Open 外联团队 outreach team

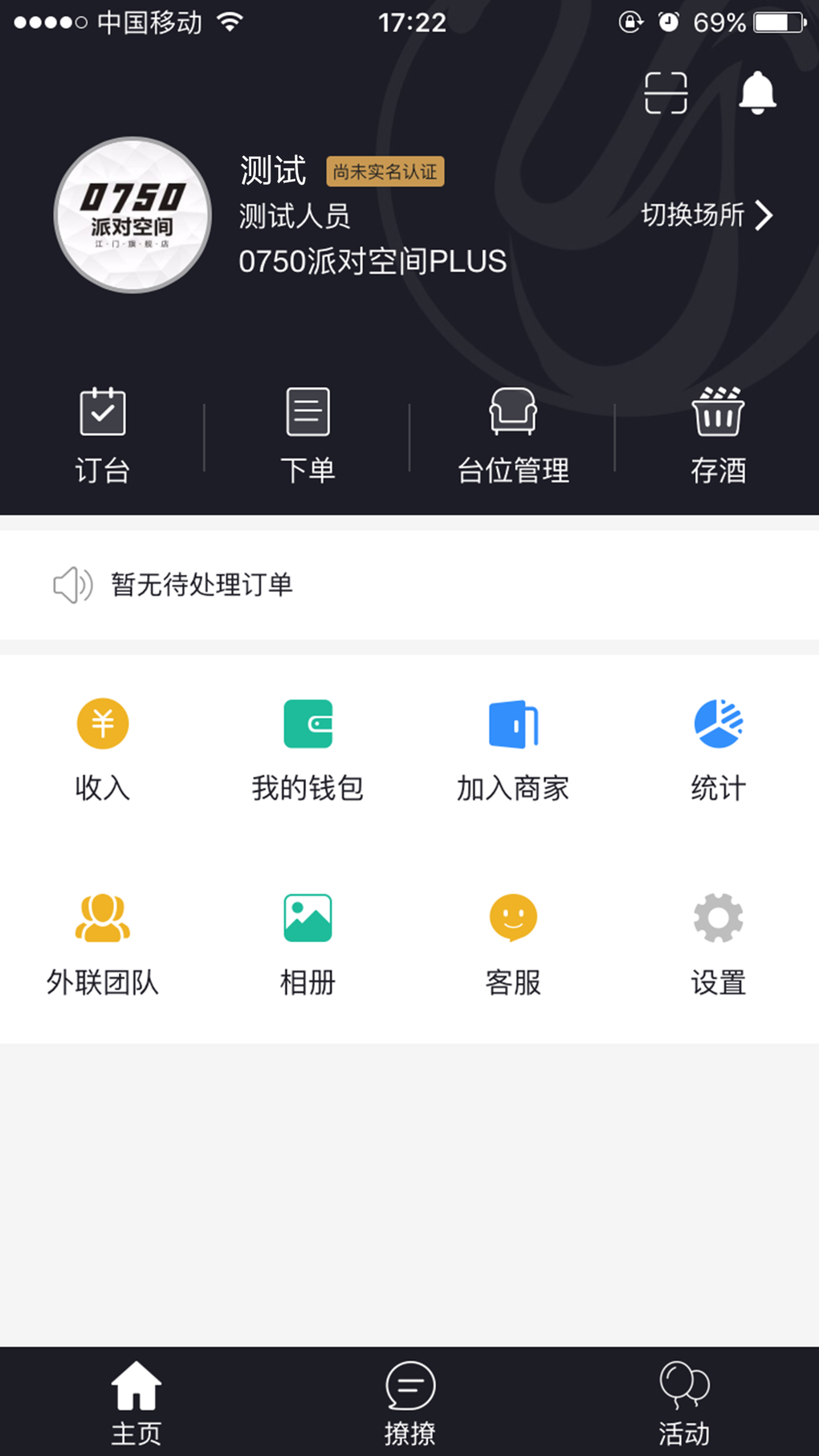tap(103, 943)
